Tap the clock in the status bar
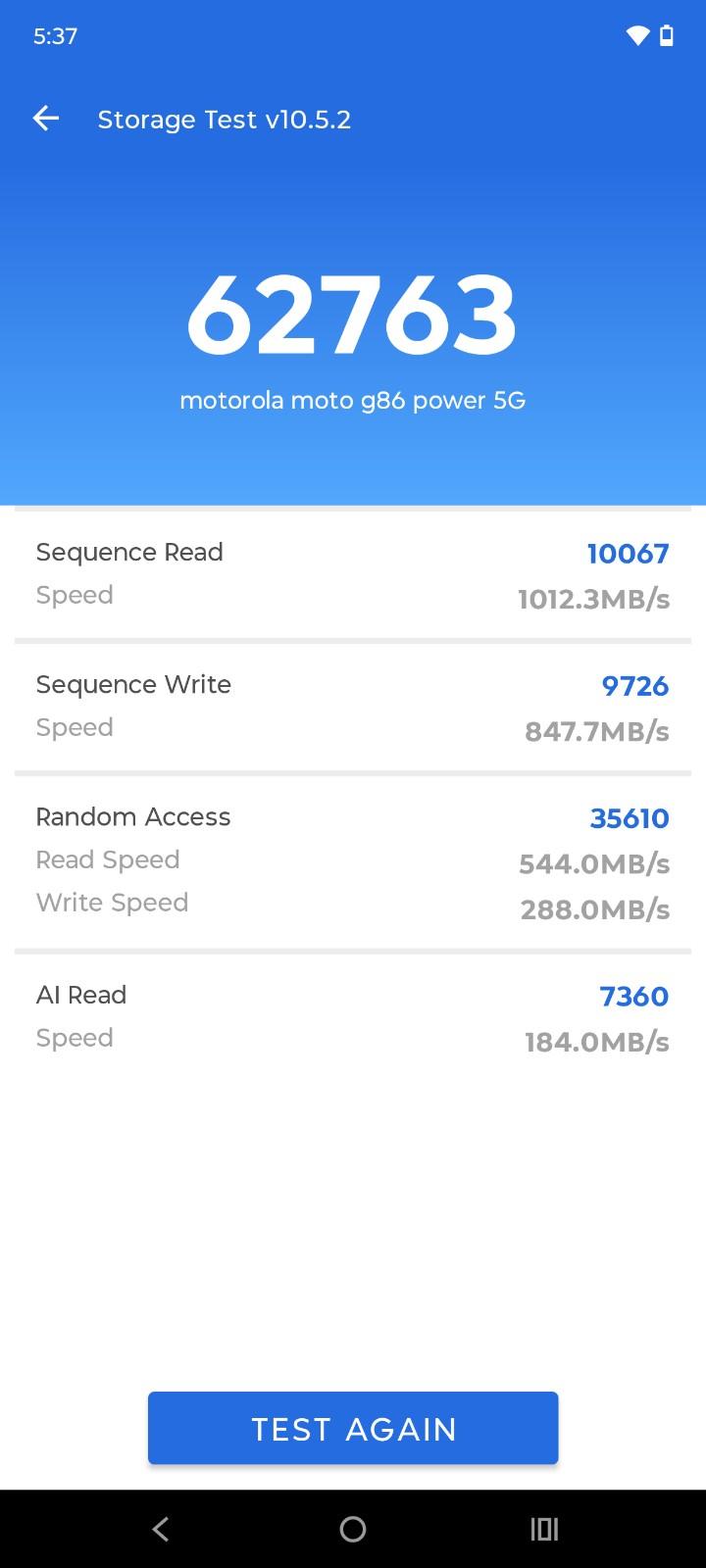 tap(54, 36)
